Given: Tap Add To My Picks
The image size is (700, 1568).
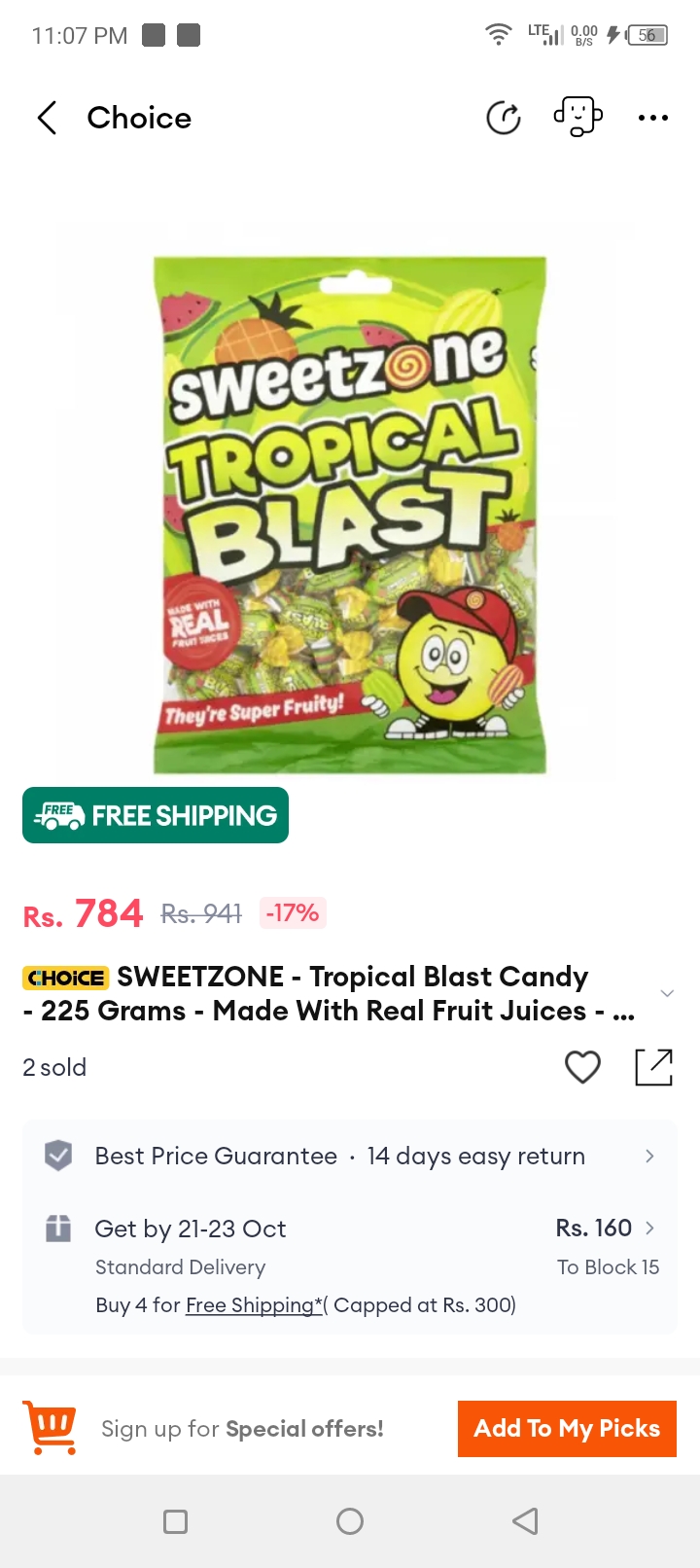Looking at the screenshot, I should tap(567, 1429).
